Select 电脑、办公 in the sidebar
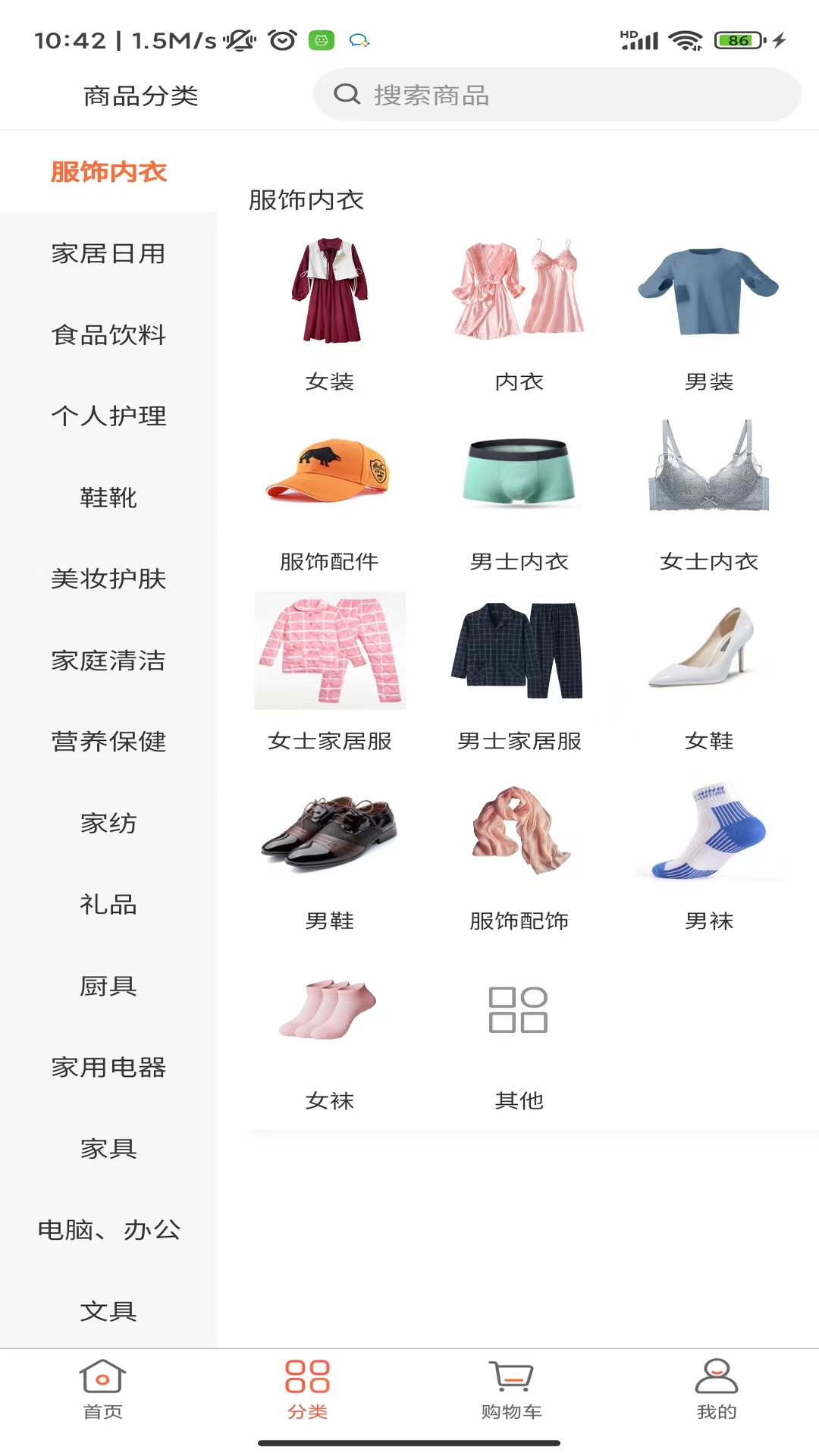Image resolution: width=819 pixels, height=1456 pixels. [x=108, y=1229]
